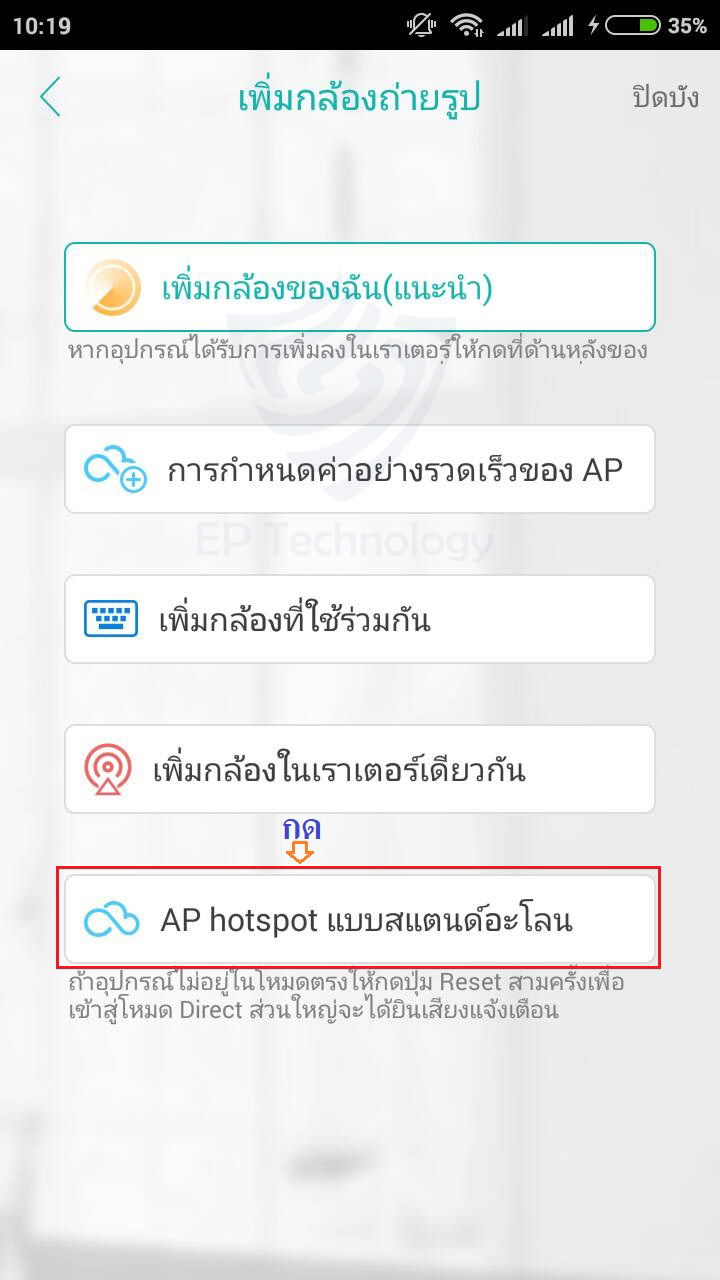
Task: Open การกำหนดค่าอย่างรวดเร็วของ AP
Action: point(360,470)
